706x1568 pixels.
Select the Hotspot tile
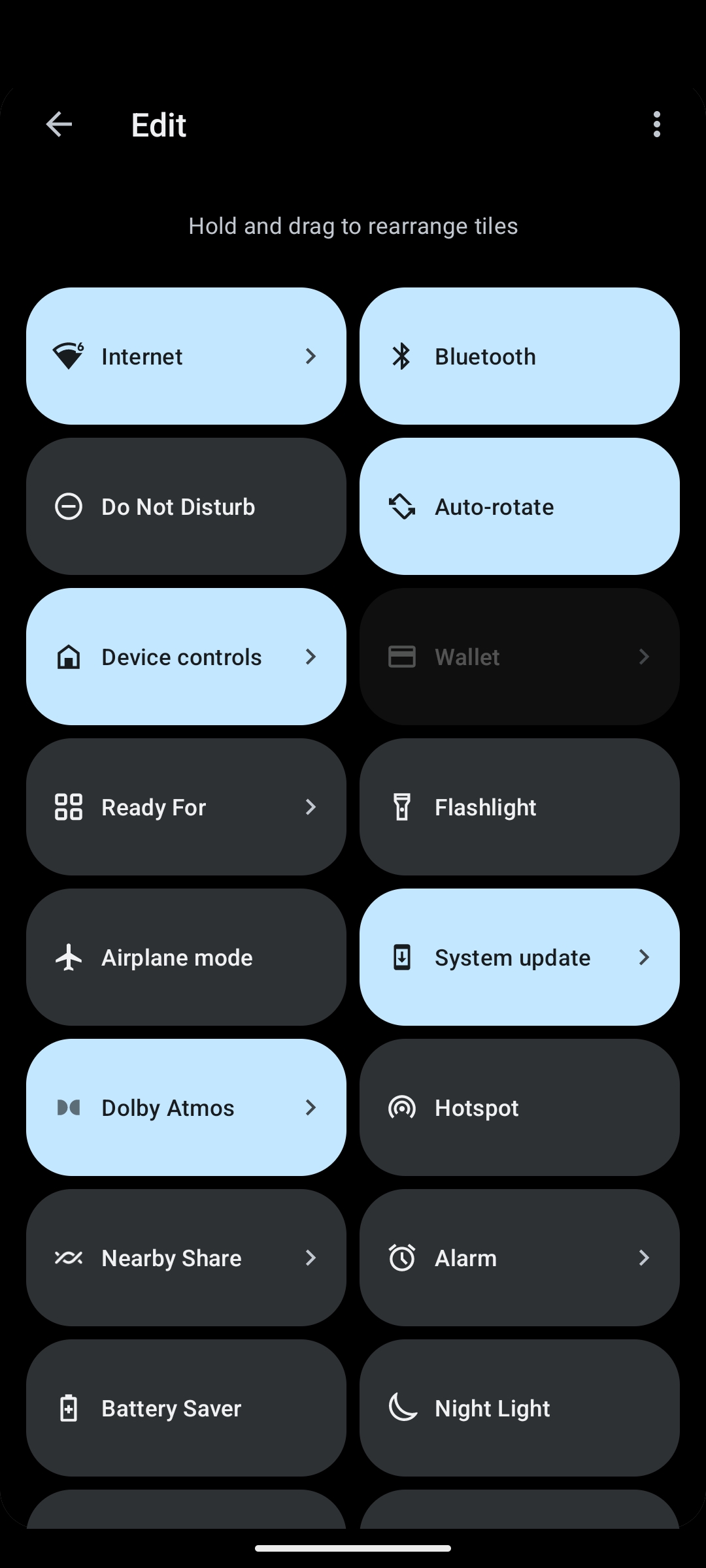(520, 1107)
